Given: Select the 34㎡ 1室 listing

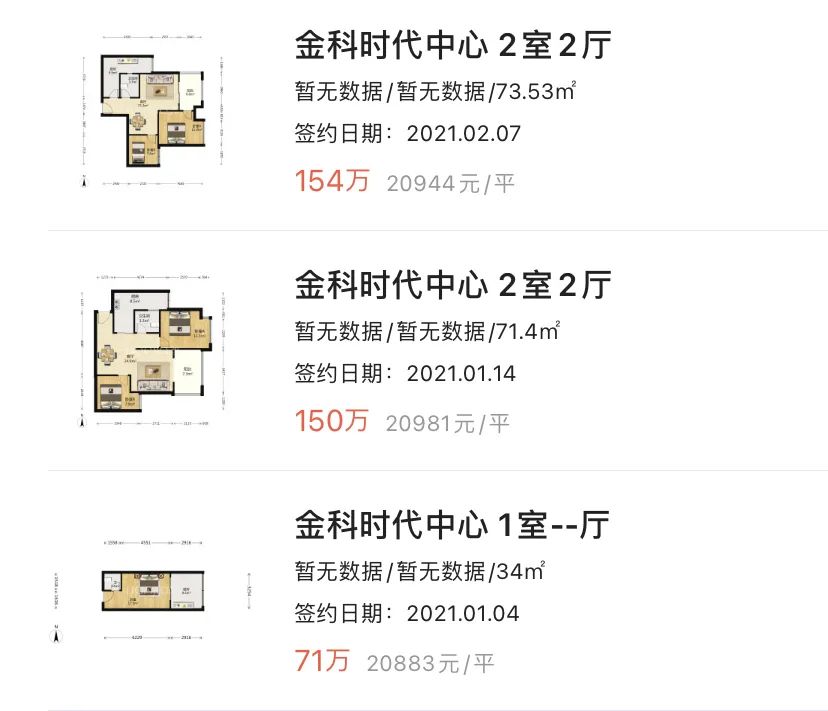Looking at the screenshot, I should click(451, 525).
